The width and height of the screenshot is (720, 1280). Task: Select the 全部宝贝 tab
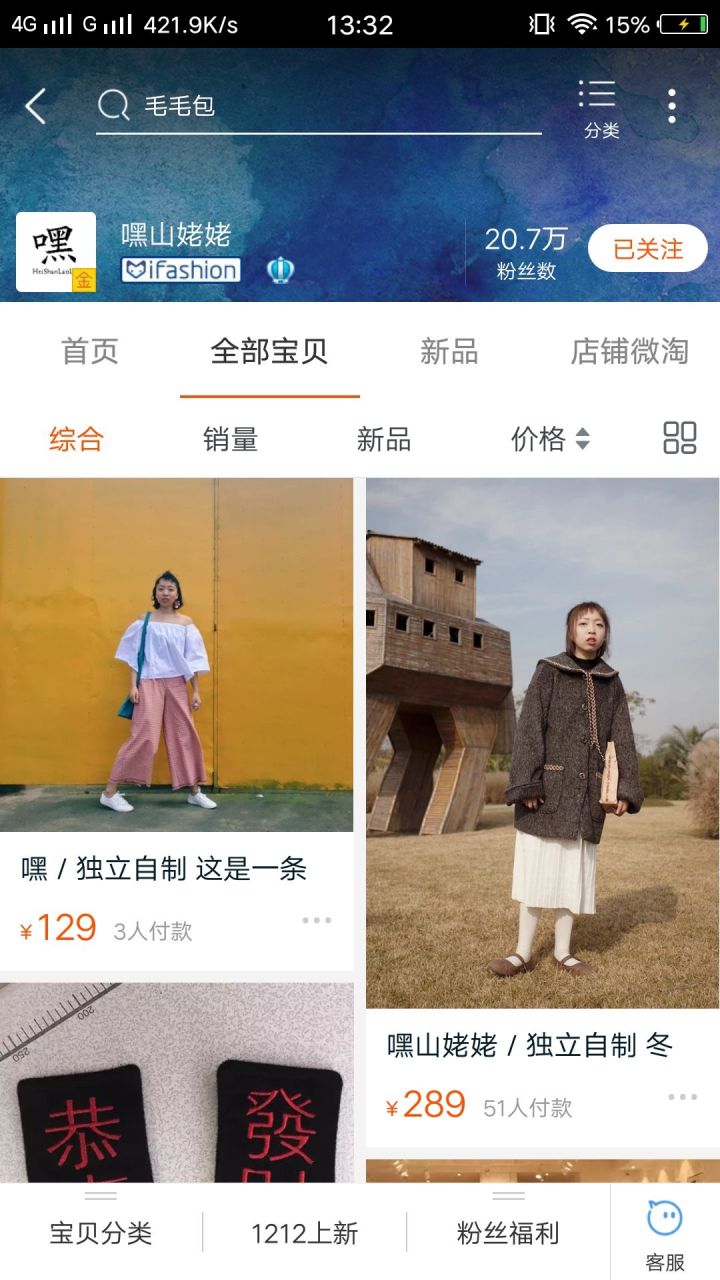point(269,351)
